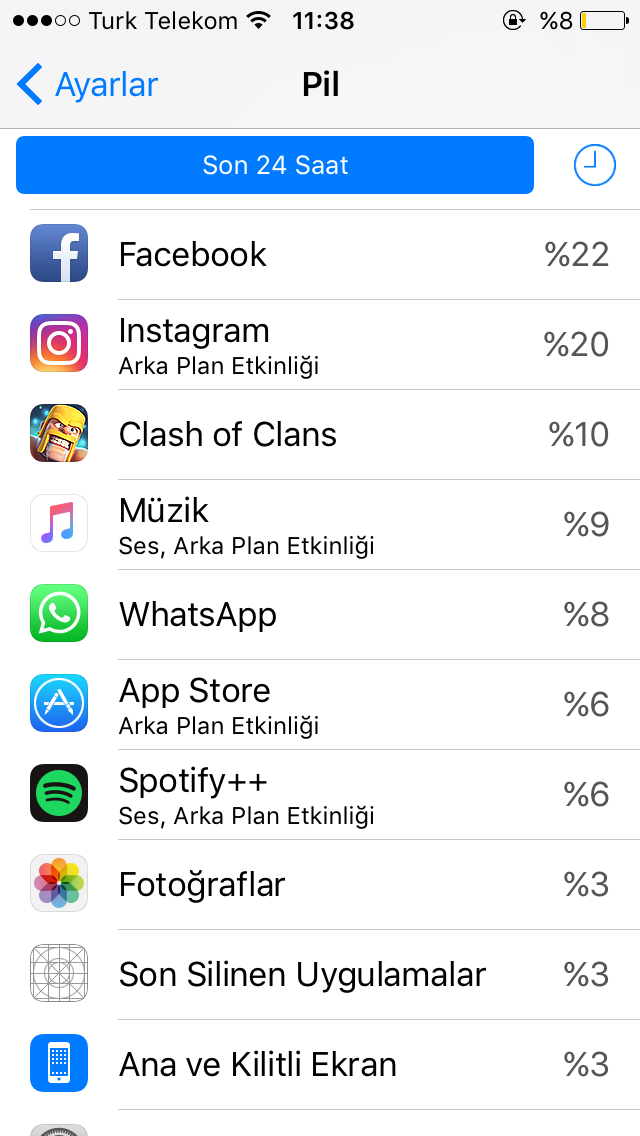The image size is (640, 1136).
Task: Select the WhatsApp usage row
Action: tap(320, 614)
